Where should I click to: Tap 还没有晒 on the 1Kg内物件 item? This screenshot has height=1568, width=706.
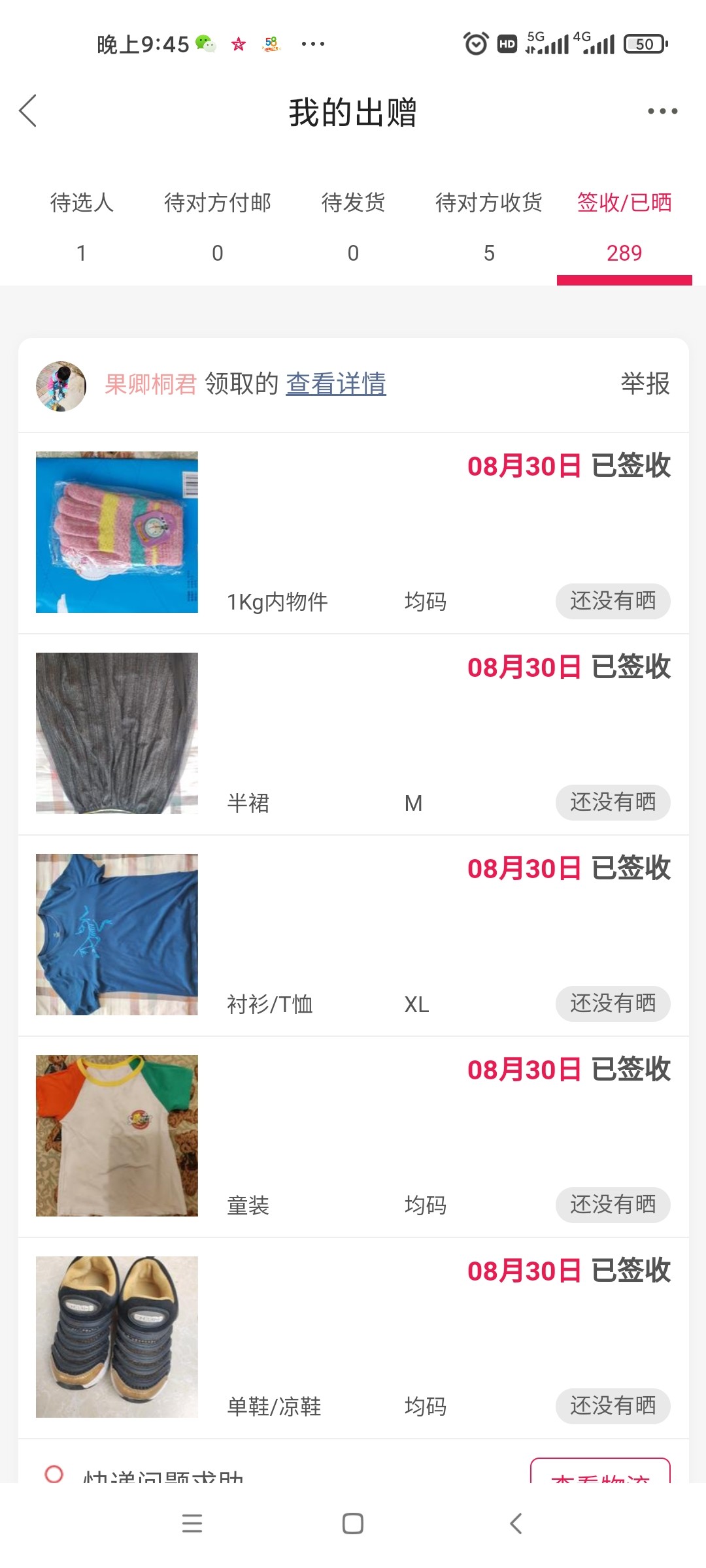click(x=613, y=601)
